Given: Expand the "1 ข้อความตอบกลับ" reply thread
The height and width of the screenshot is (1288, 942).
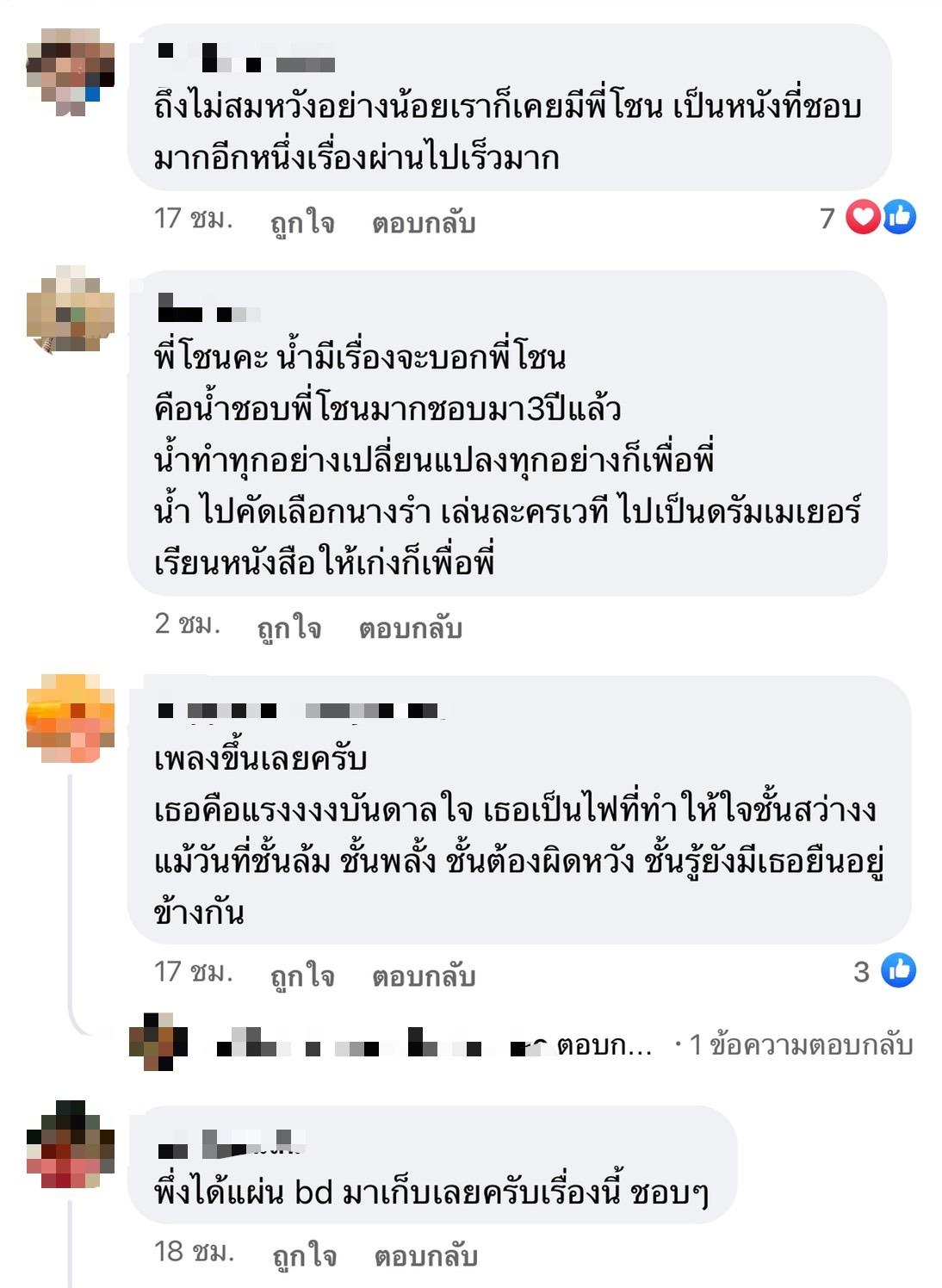Looking at the screenshot, I should coord(800,1045).
